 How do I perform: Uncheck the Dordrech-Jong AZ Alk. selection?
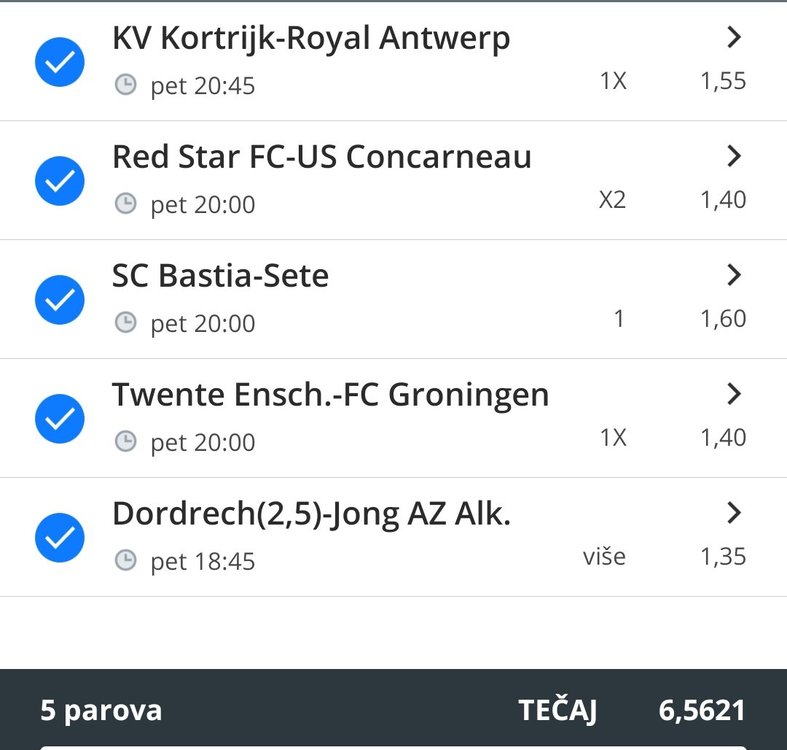pos(60,538)
